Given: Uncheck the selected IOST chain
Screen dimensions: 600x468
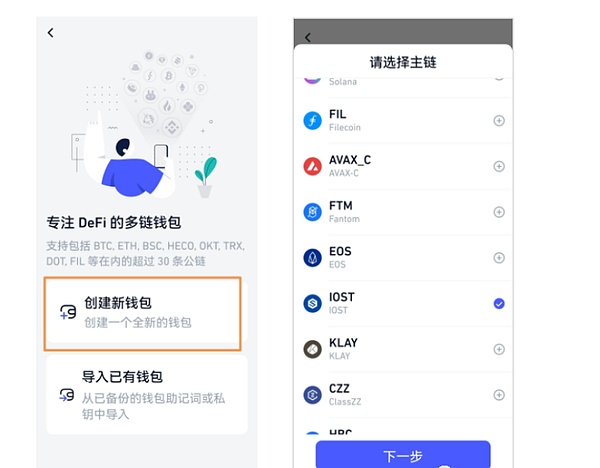Looking at the screenshot, I should (x=499, y=303).
